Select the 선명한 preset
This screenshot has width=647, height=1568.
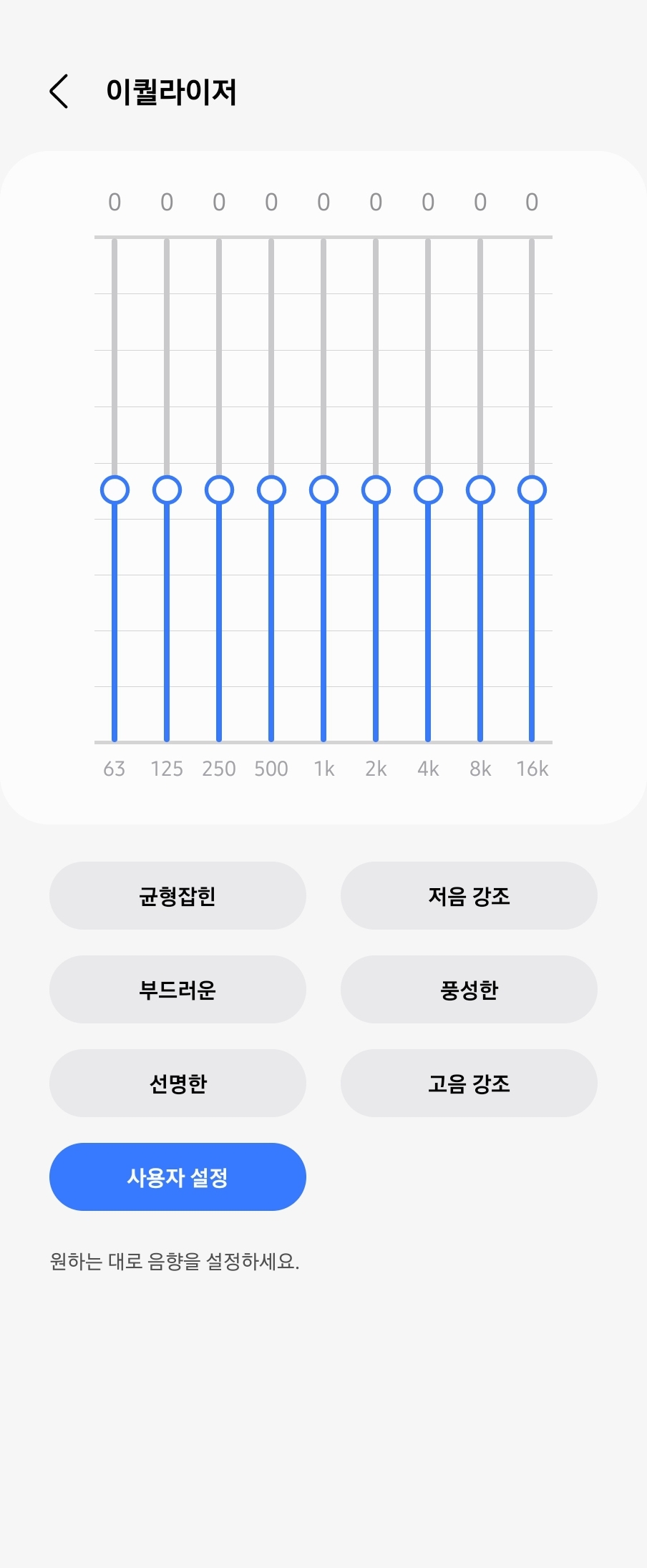coord(177,1084)
